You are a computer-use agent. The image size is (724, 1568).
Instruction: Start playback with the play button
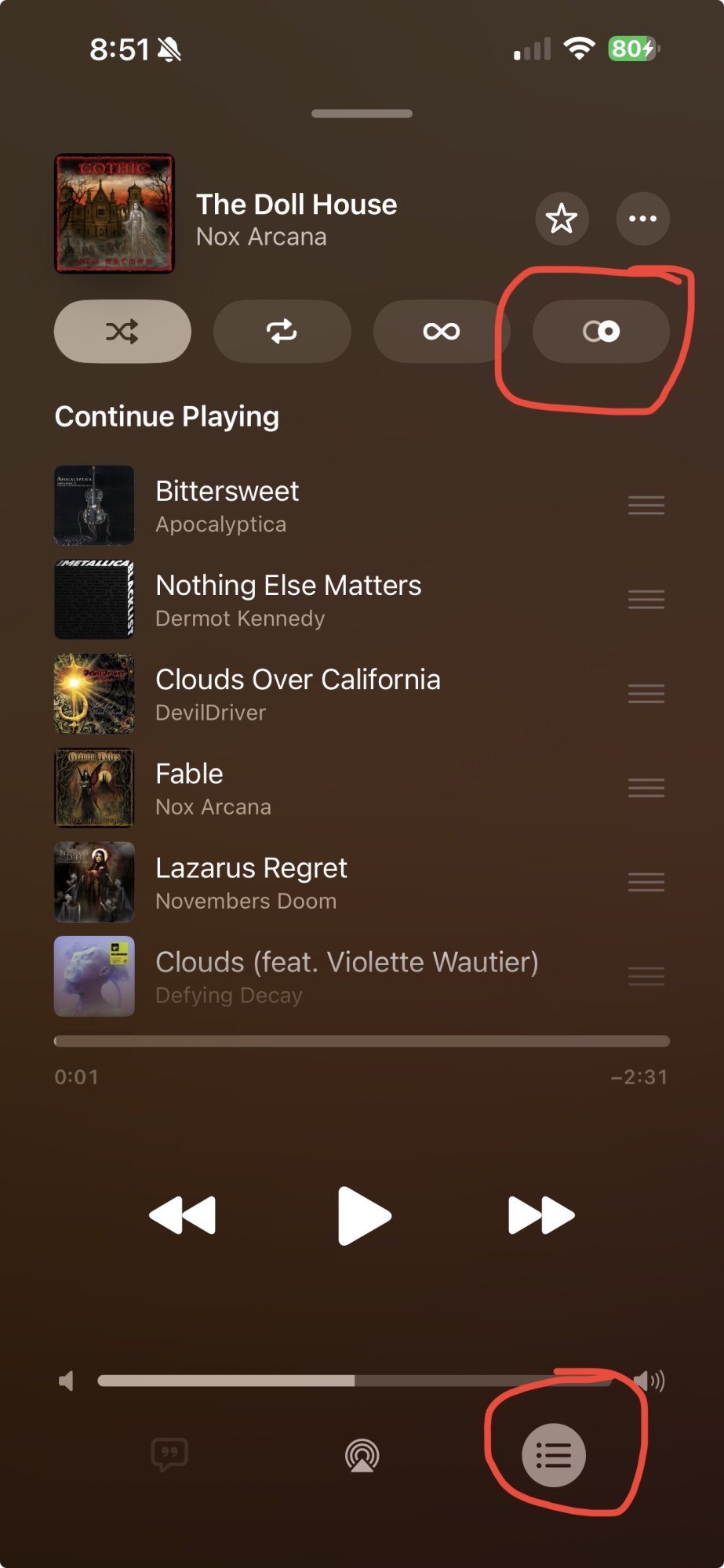coord(363,1215)
